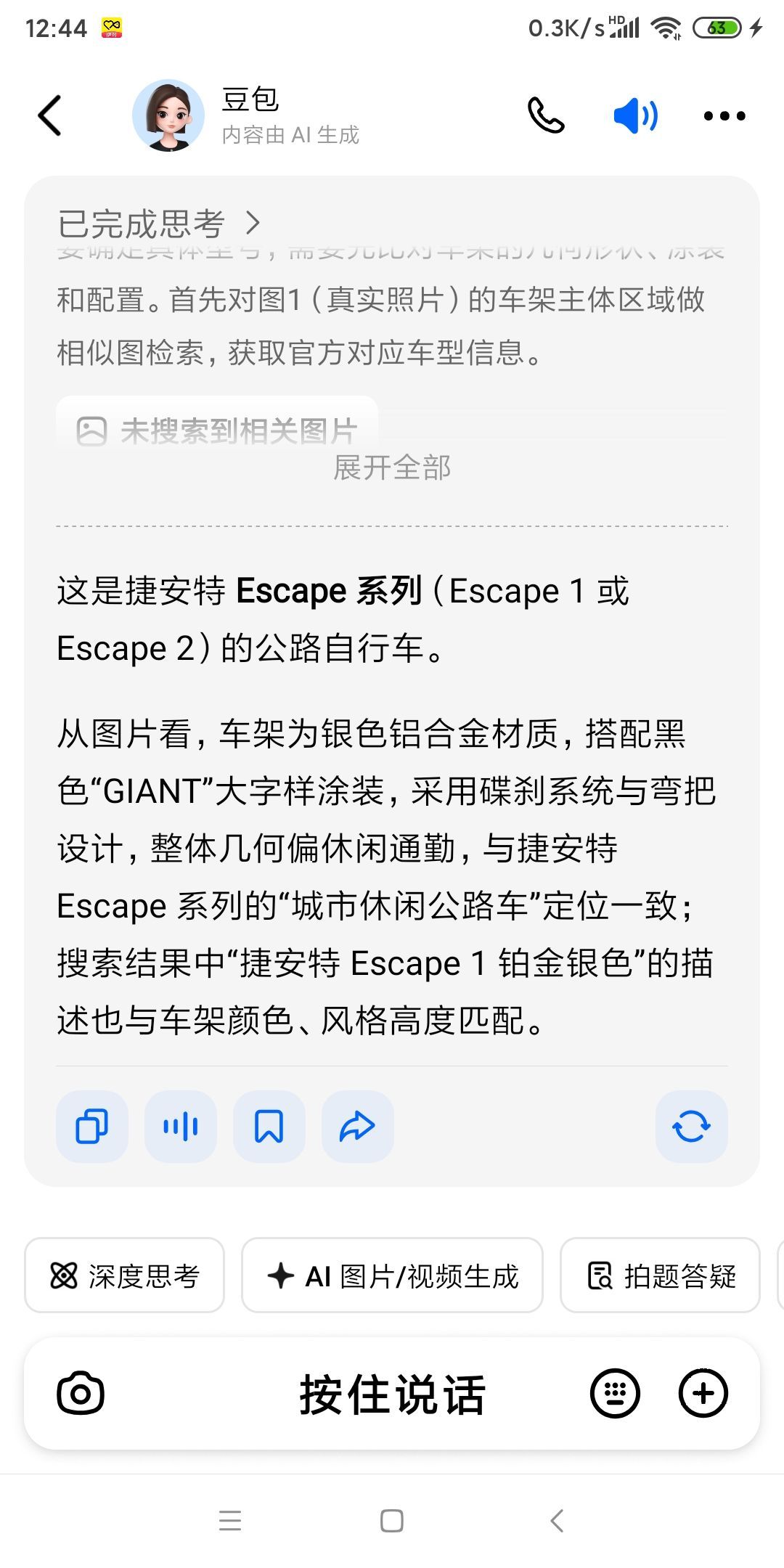The width and height of the screenshot is (784, 1568).
Task: Start a voice call with 豆包
Action: pyautogui.click(x=546, y=115)
